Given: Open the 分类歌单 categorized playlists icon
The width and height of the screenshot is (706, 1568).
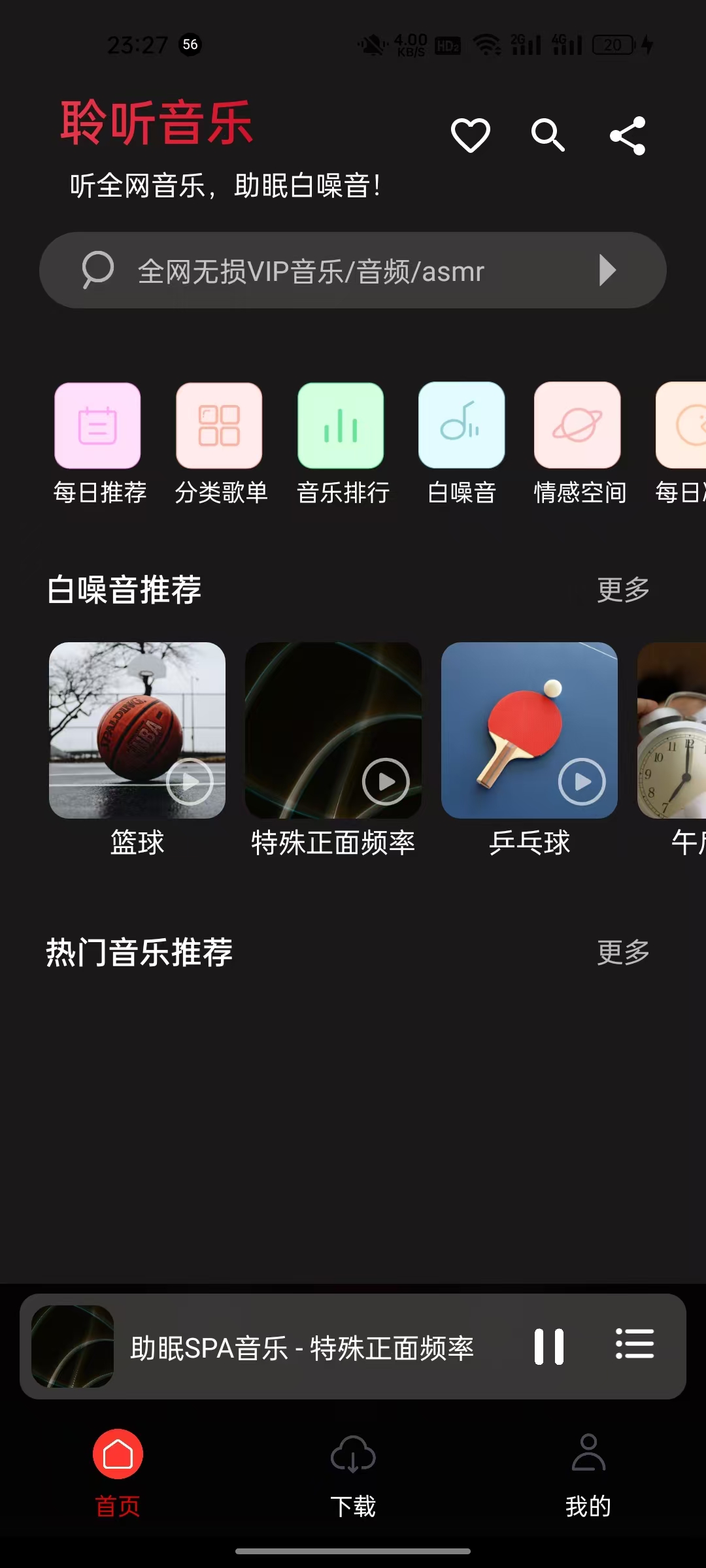Looking at the screenshot, I should click(x=220, y=425).
